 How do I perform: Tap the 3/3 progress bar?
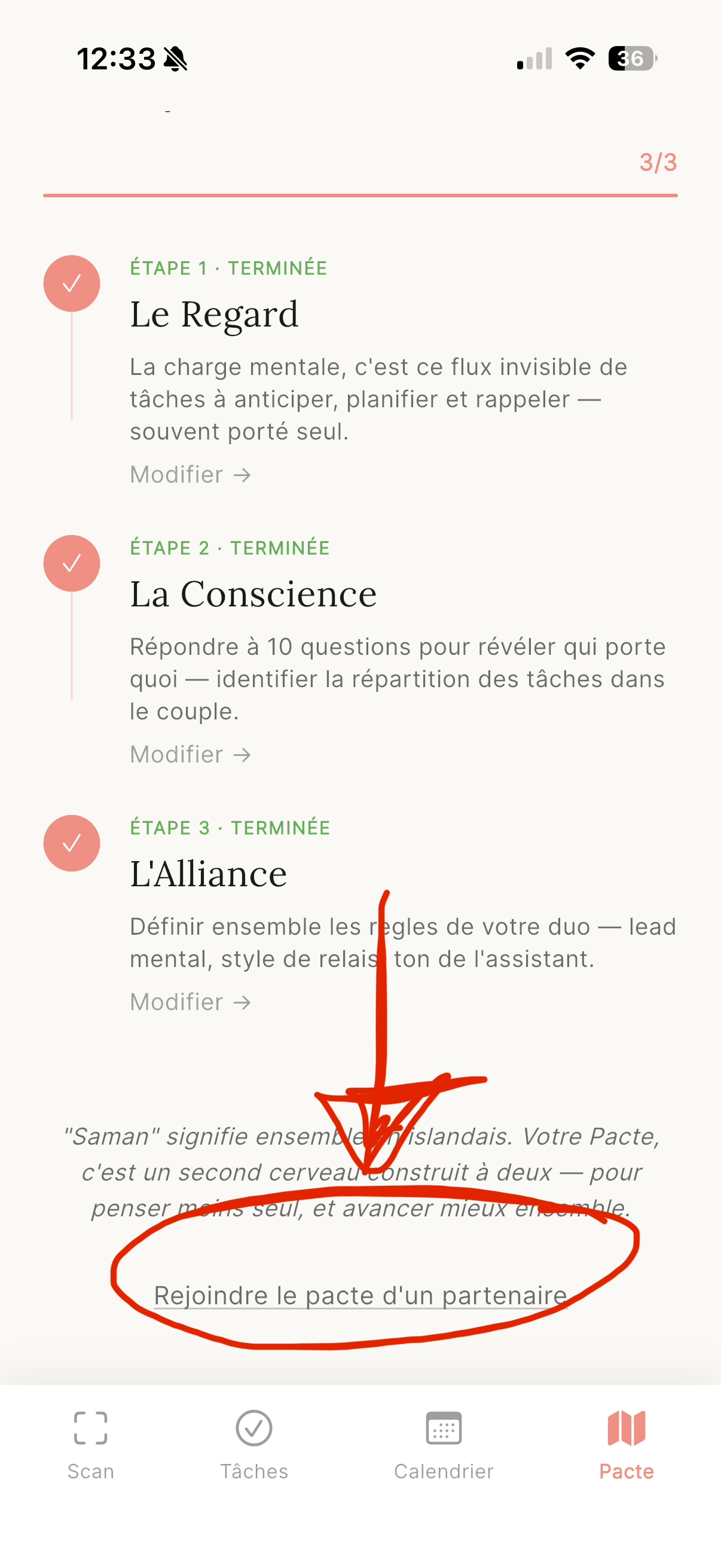pos(360,195)
